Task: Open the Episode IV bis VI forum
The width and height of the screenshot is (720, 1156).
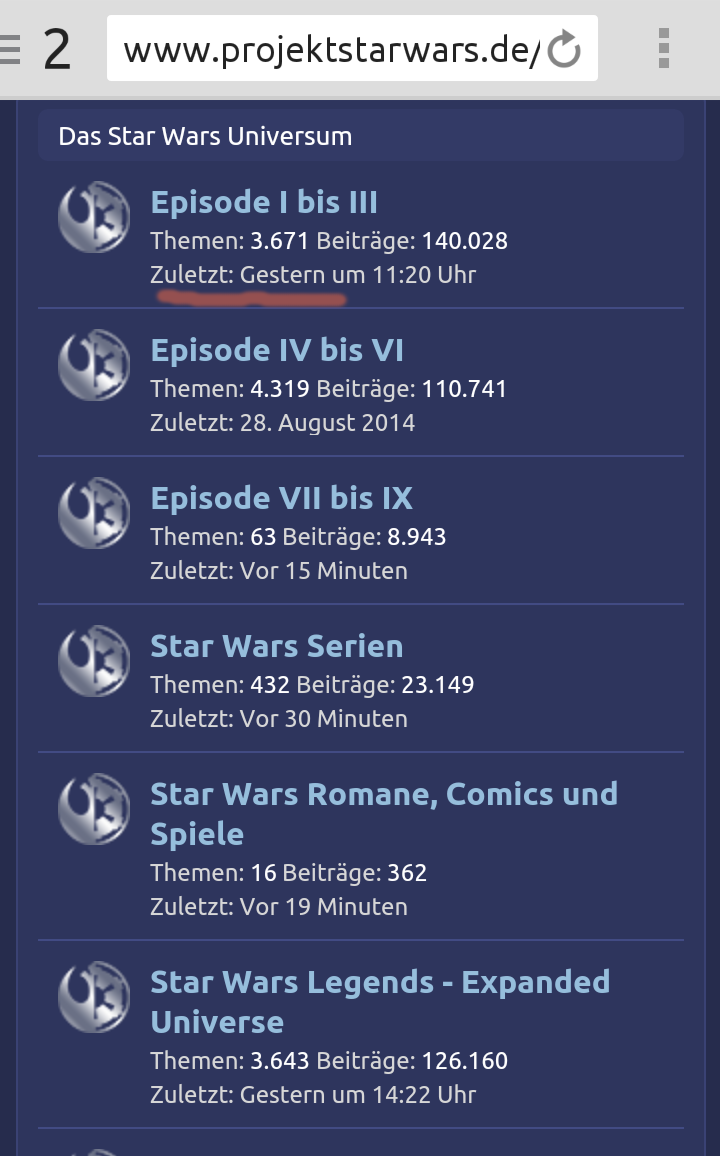Action: pos(277,351)
